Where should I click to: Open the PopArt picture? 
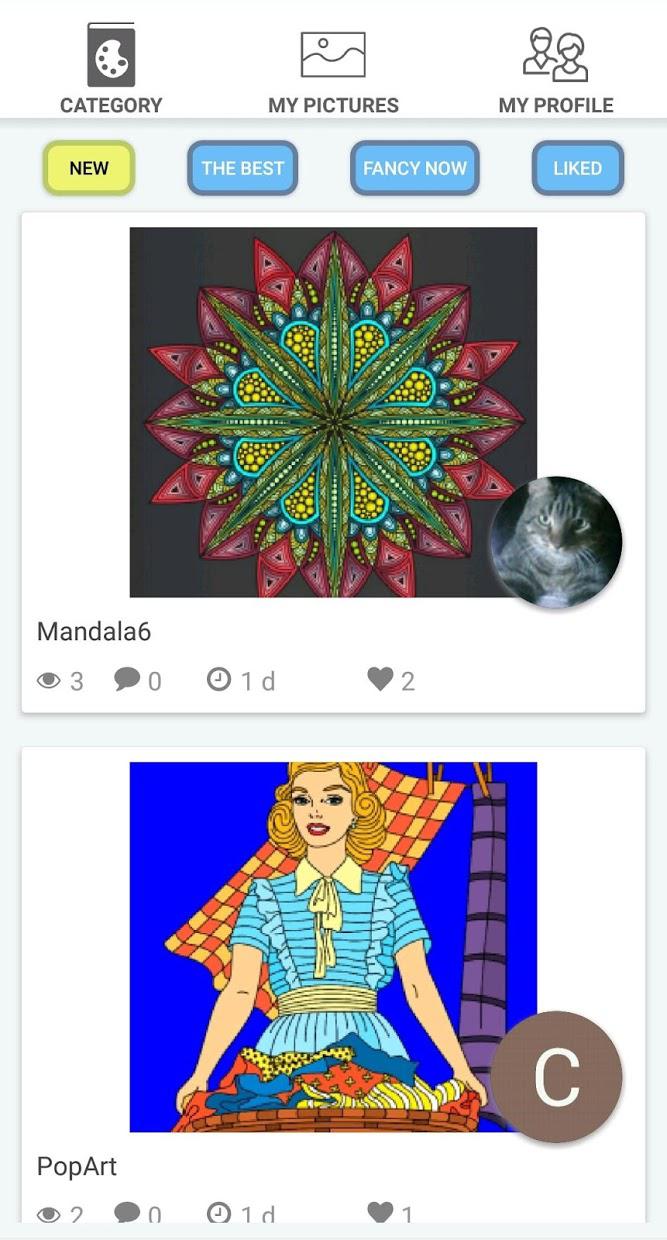(333, 947)
